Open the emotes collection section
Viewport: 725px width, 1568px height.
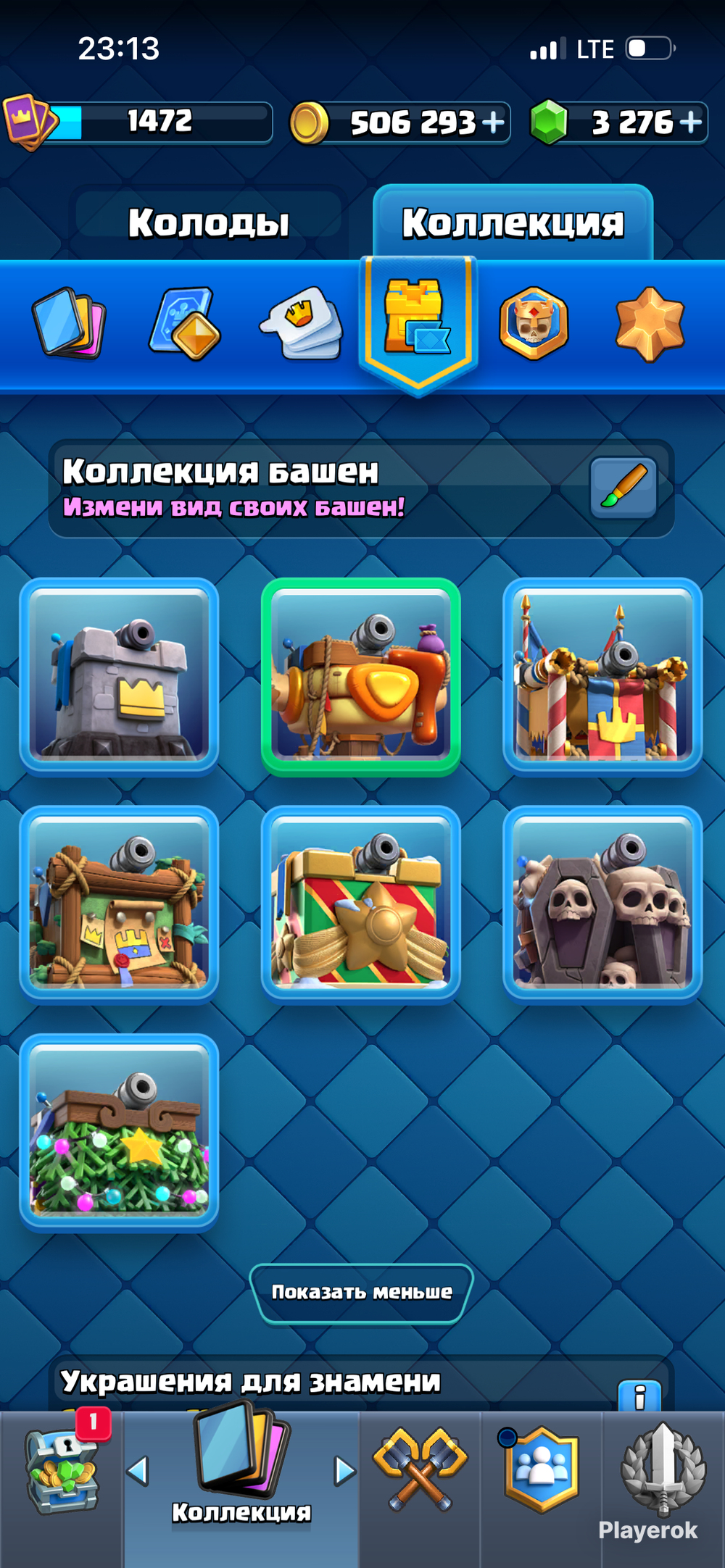pyautogui.click(x=302, y=323)
